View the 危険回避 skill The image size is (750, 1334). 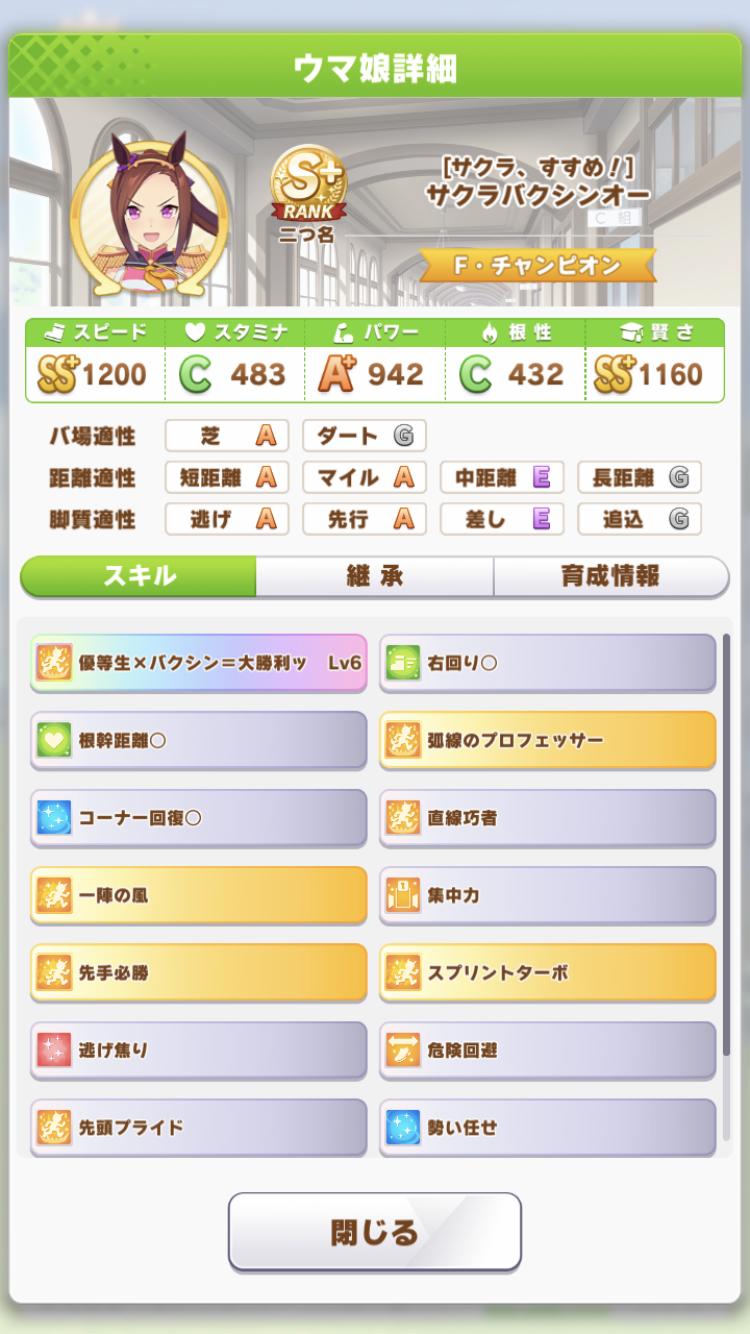547,1050
